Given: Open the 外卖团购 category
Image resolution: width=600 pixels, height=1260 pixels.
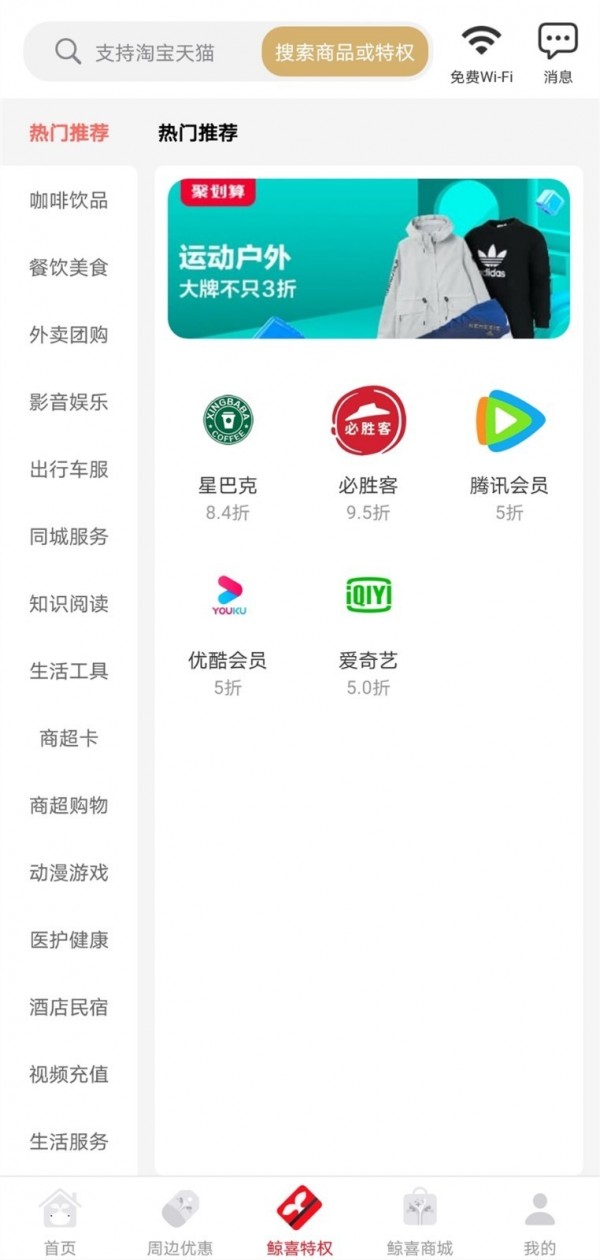Looking at the screenshot, I should [x=68, y=335].
